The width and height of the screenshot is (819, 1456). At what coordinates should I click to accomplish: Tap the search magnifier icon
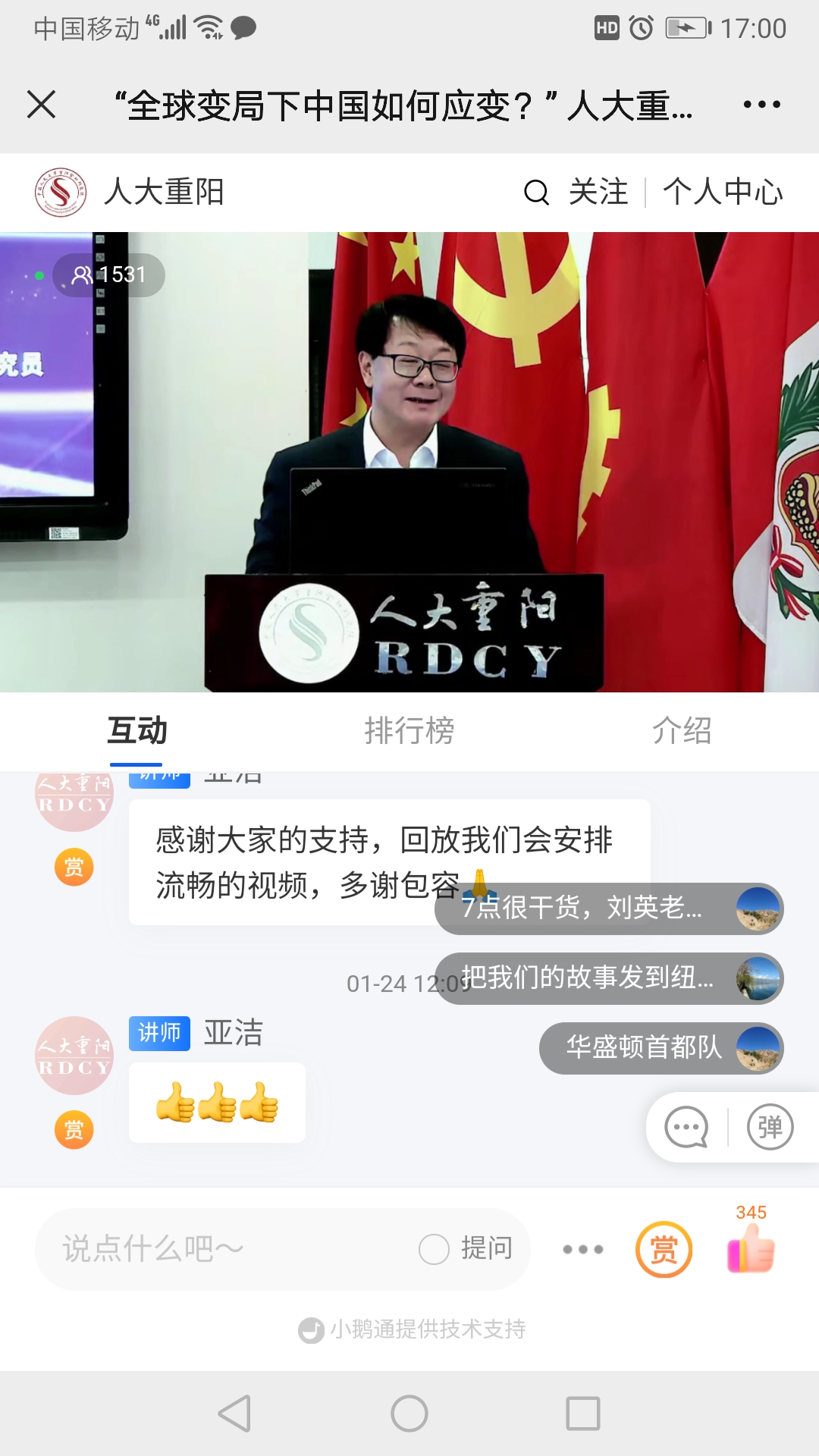(x=536, y=193)
